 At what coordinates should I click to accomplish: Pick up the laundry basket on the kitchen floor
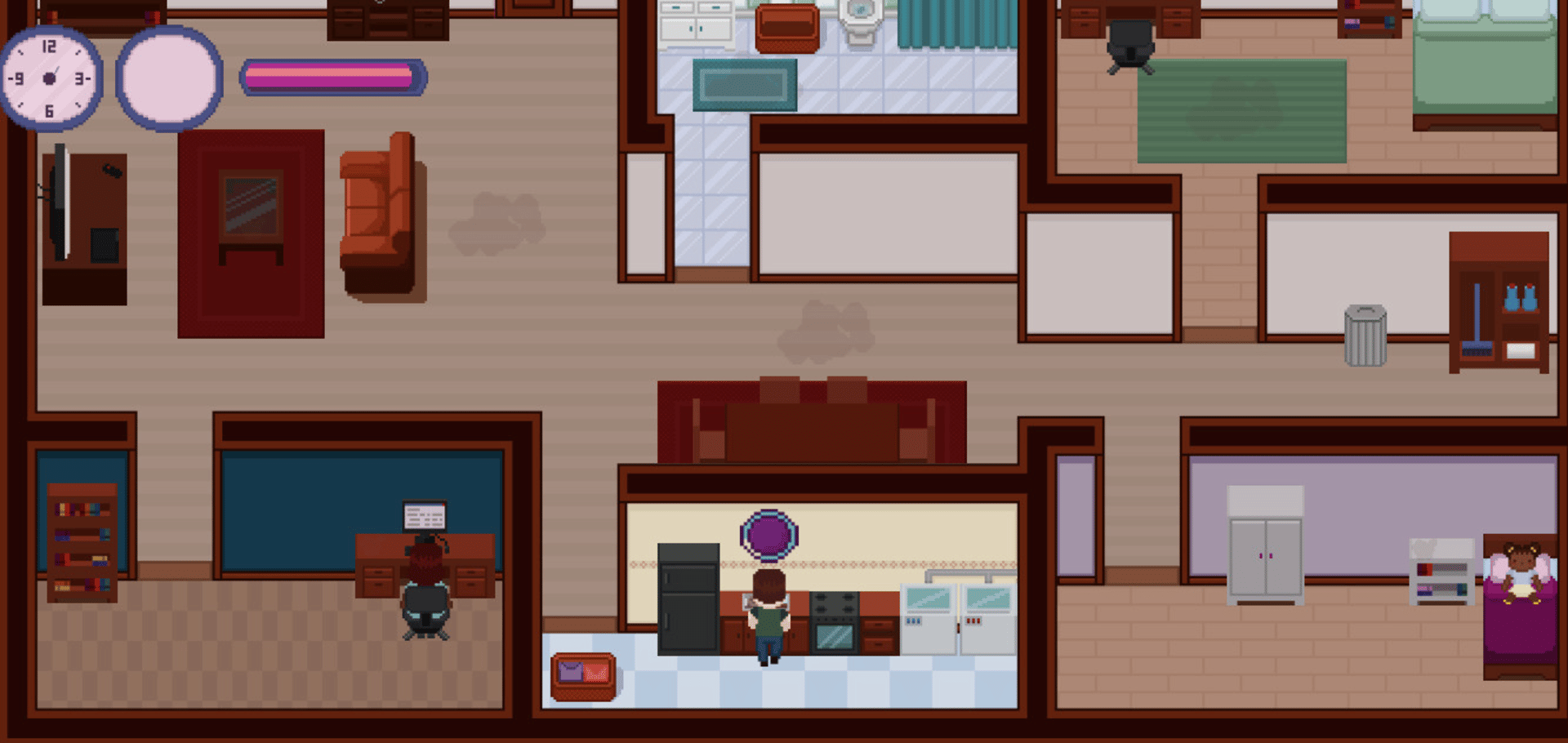[583, 676]
